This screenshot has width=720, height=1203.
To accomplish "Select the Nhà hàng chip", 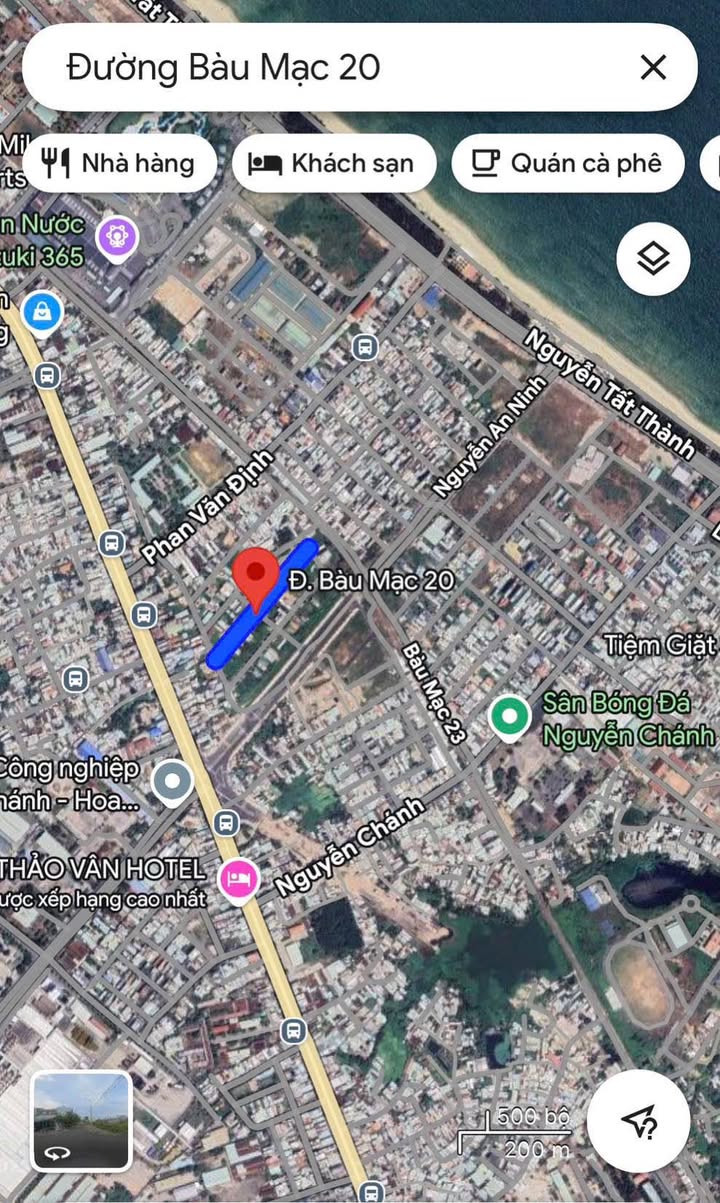I will [119, 163].
